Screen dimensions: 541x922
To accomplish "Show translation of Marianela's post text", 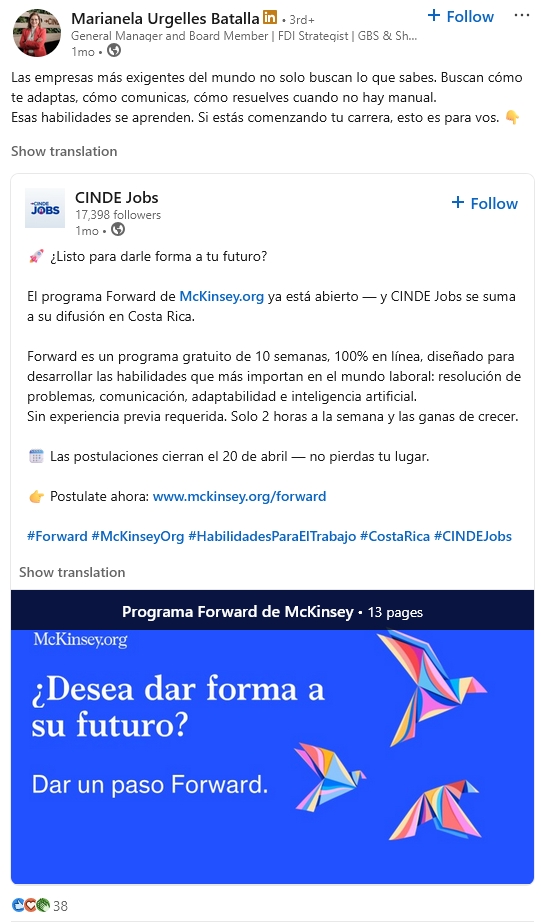I will pos(64,151).
